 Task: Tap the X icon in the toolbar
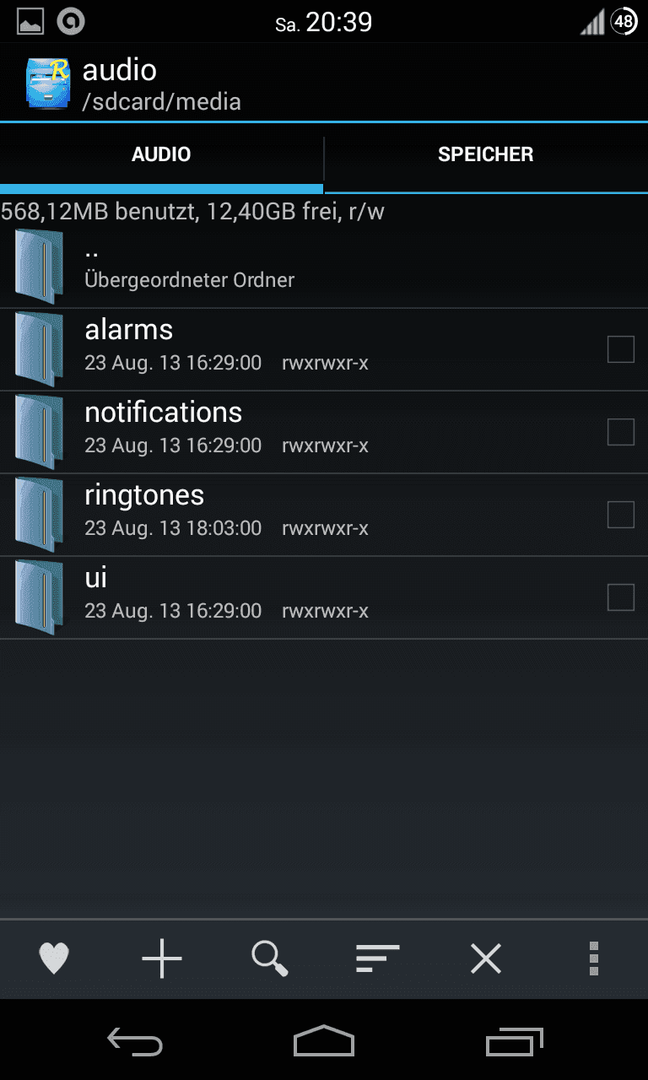[x=485, y=958]
